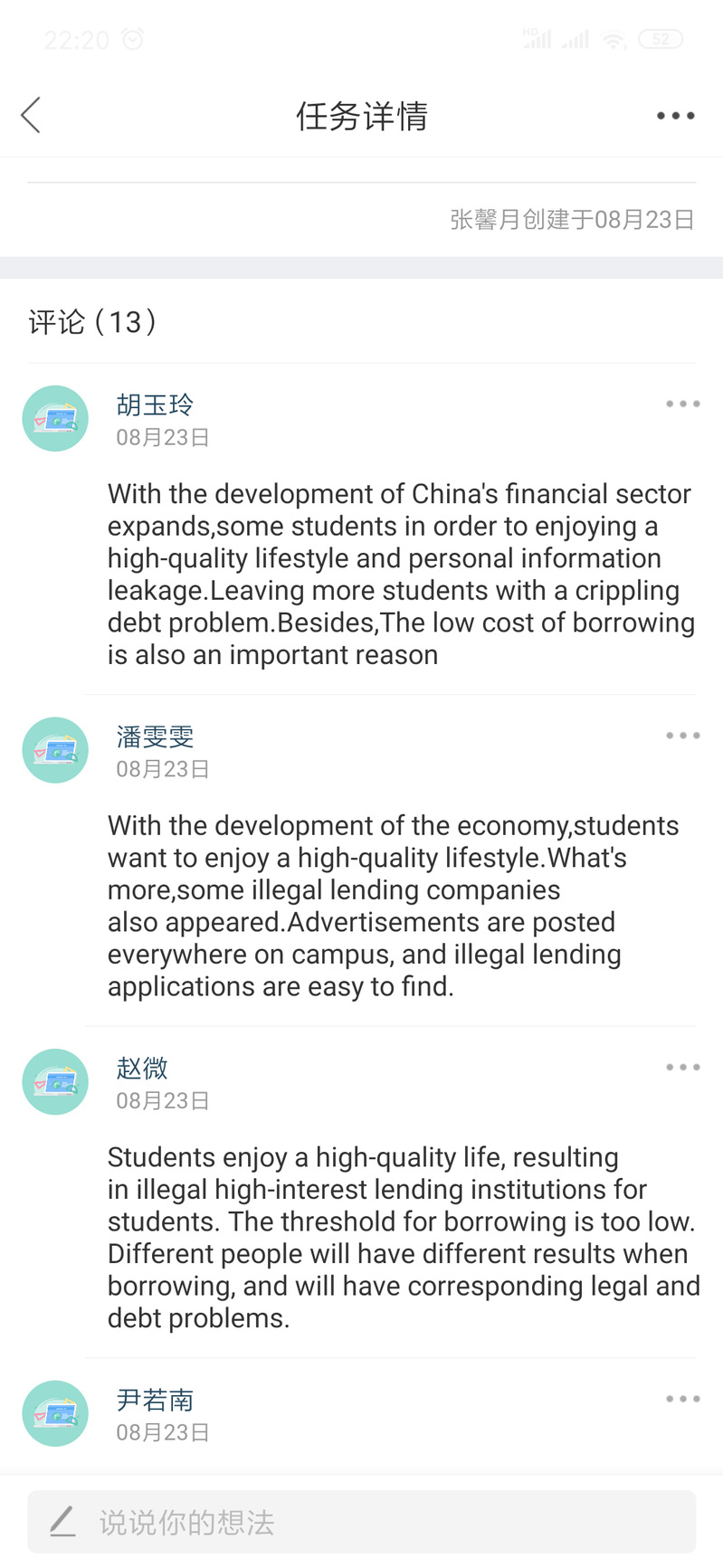
Task: View 潘雯雯's profile avatar
Action: (x=55, y=750)
